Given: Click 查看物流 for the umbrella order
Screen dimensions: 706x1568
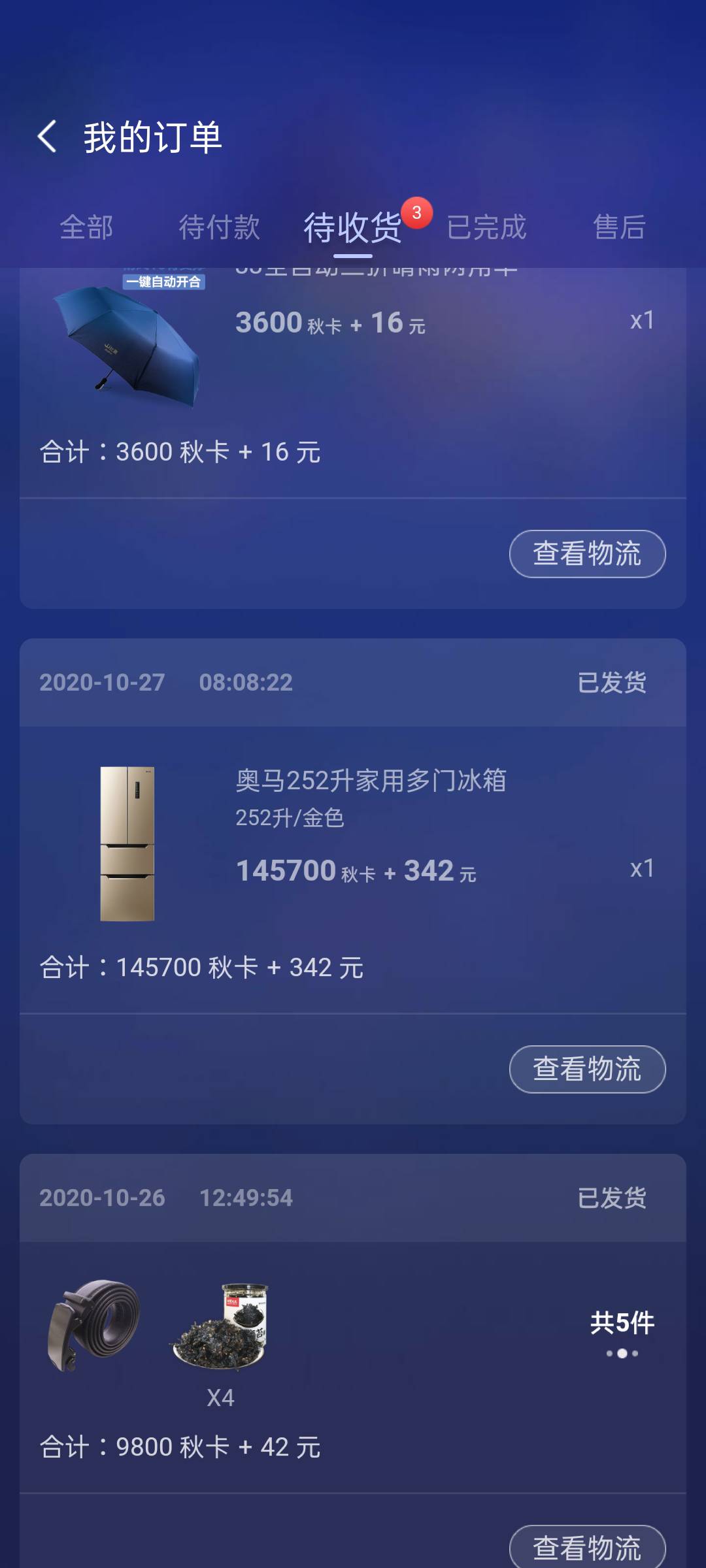Looking at the screenshot, I should pyautogui.click(x=586, y=553).
